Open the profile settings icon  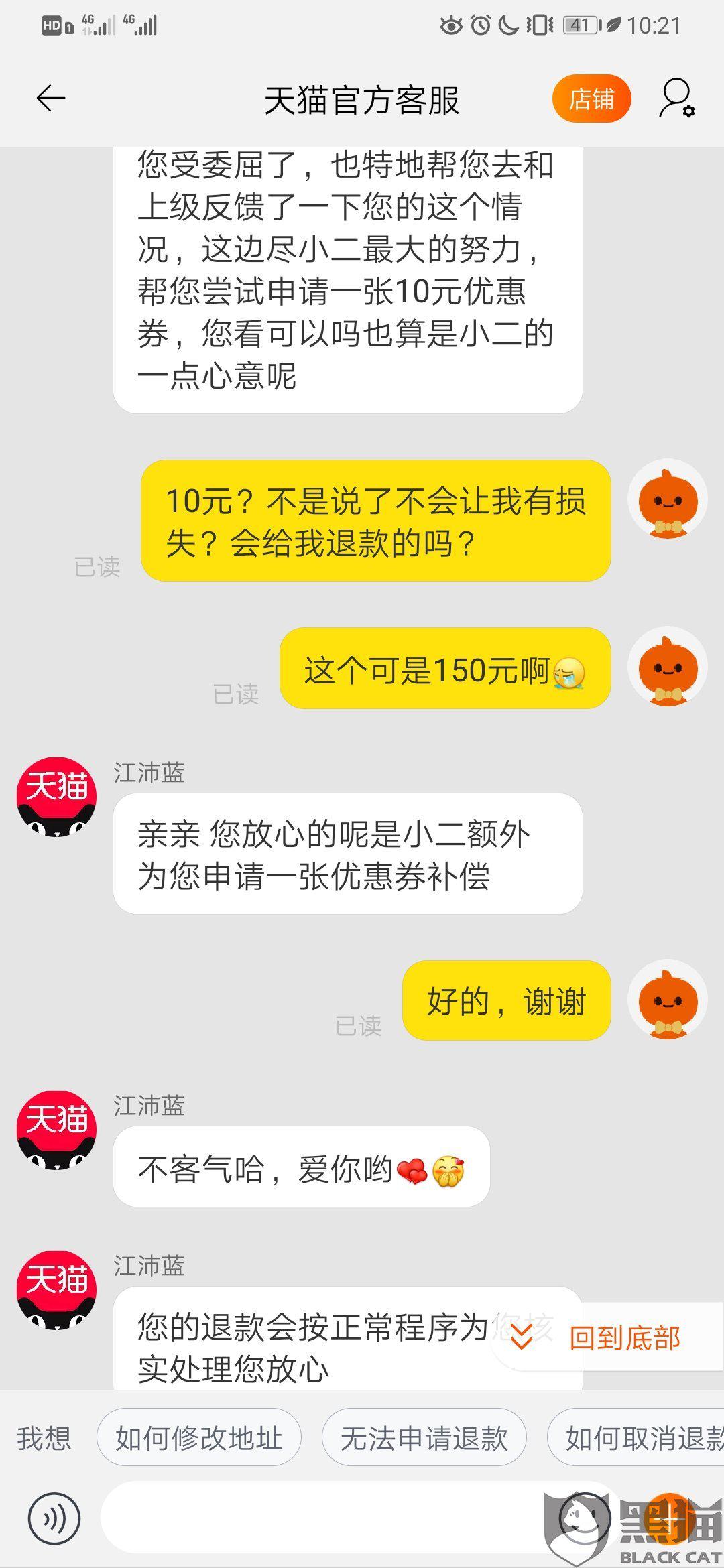tap(676, 99)
